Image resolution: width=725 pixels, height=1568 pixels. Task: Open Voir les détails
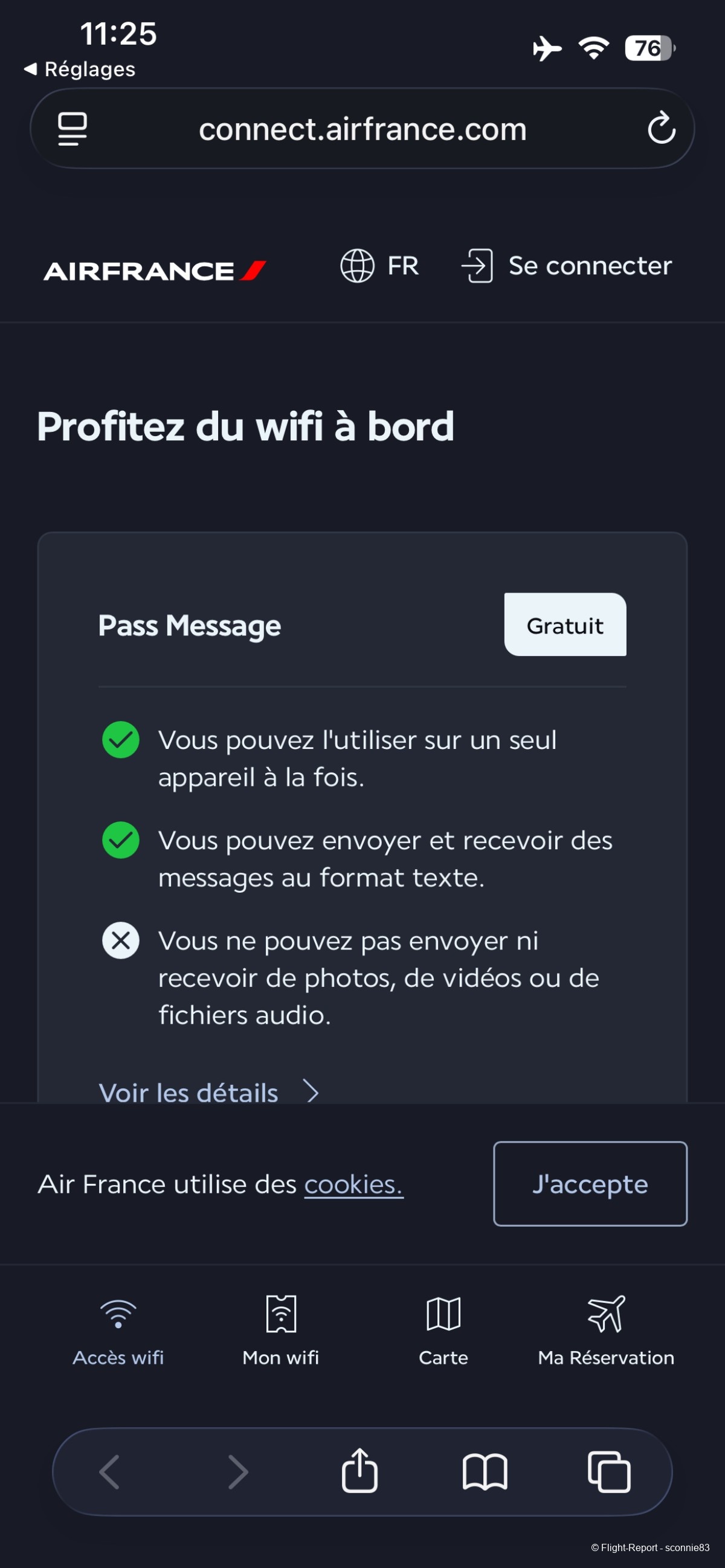point(209,1092)
